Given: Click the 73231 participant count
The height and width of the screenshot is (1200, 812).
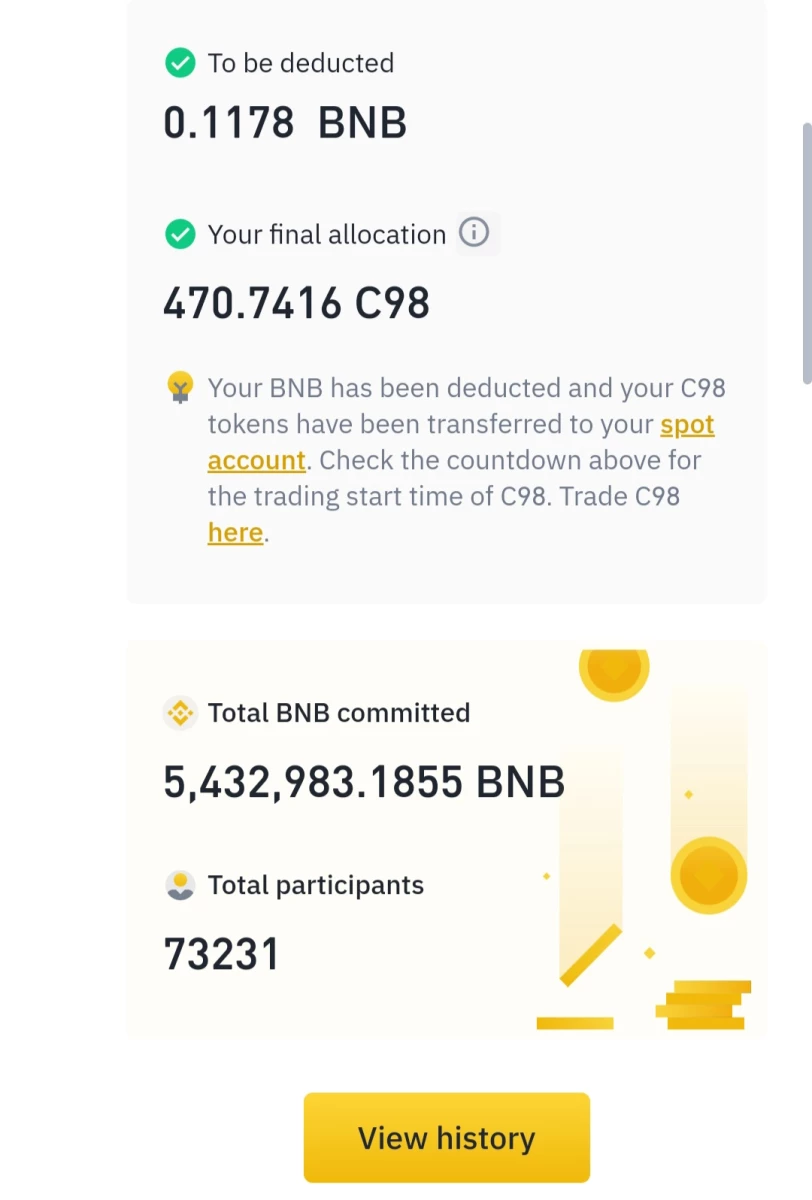Looking at the screenshot, I should pos(221,953).
